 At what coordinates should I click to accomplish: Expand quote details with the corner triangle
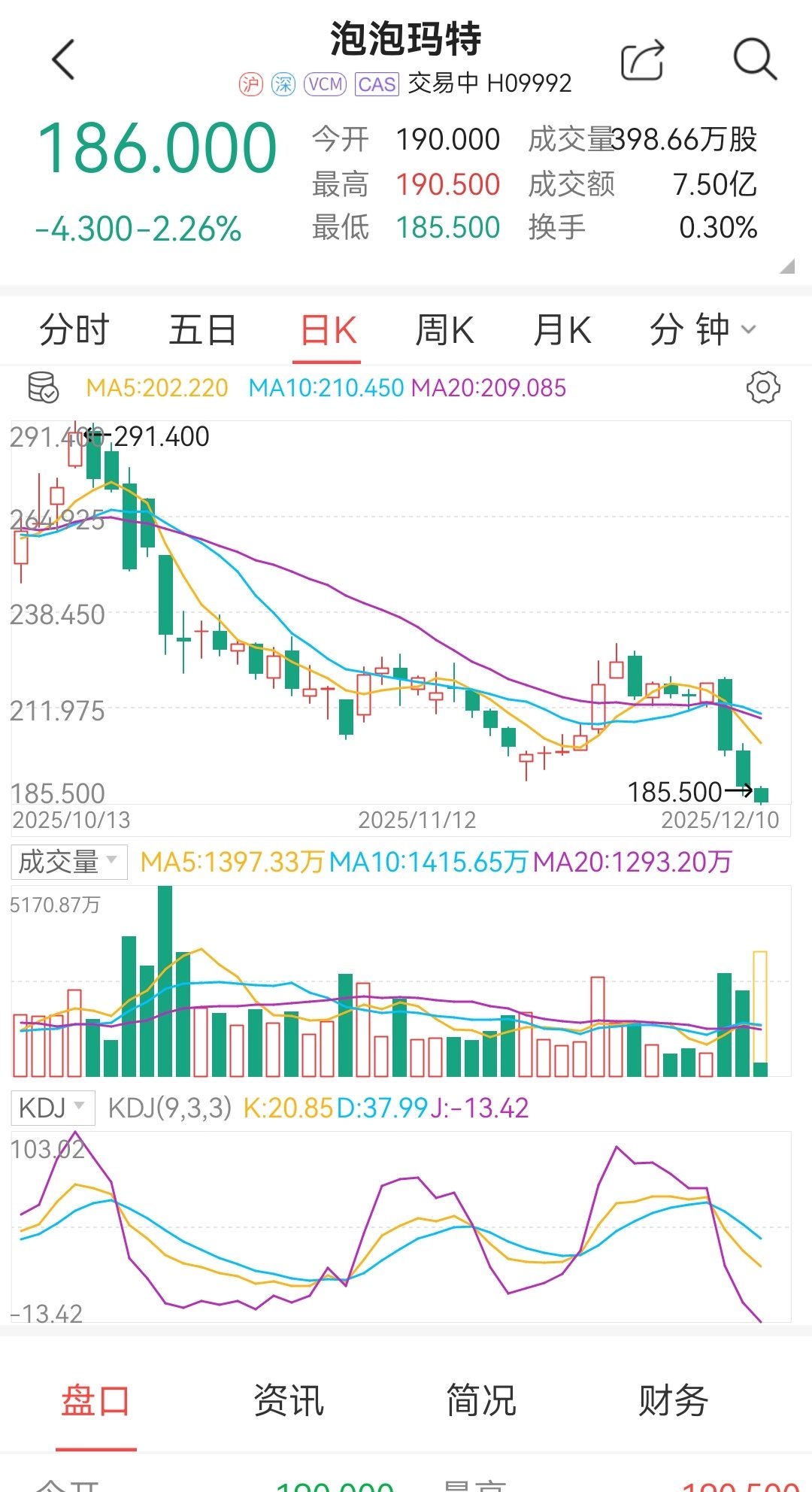point(787,266)
